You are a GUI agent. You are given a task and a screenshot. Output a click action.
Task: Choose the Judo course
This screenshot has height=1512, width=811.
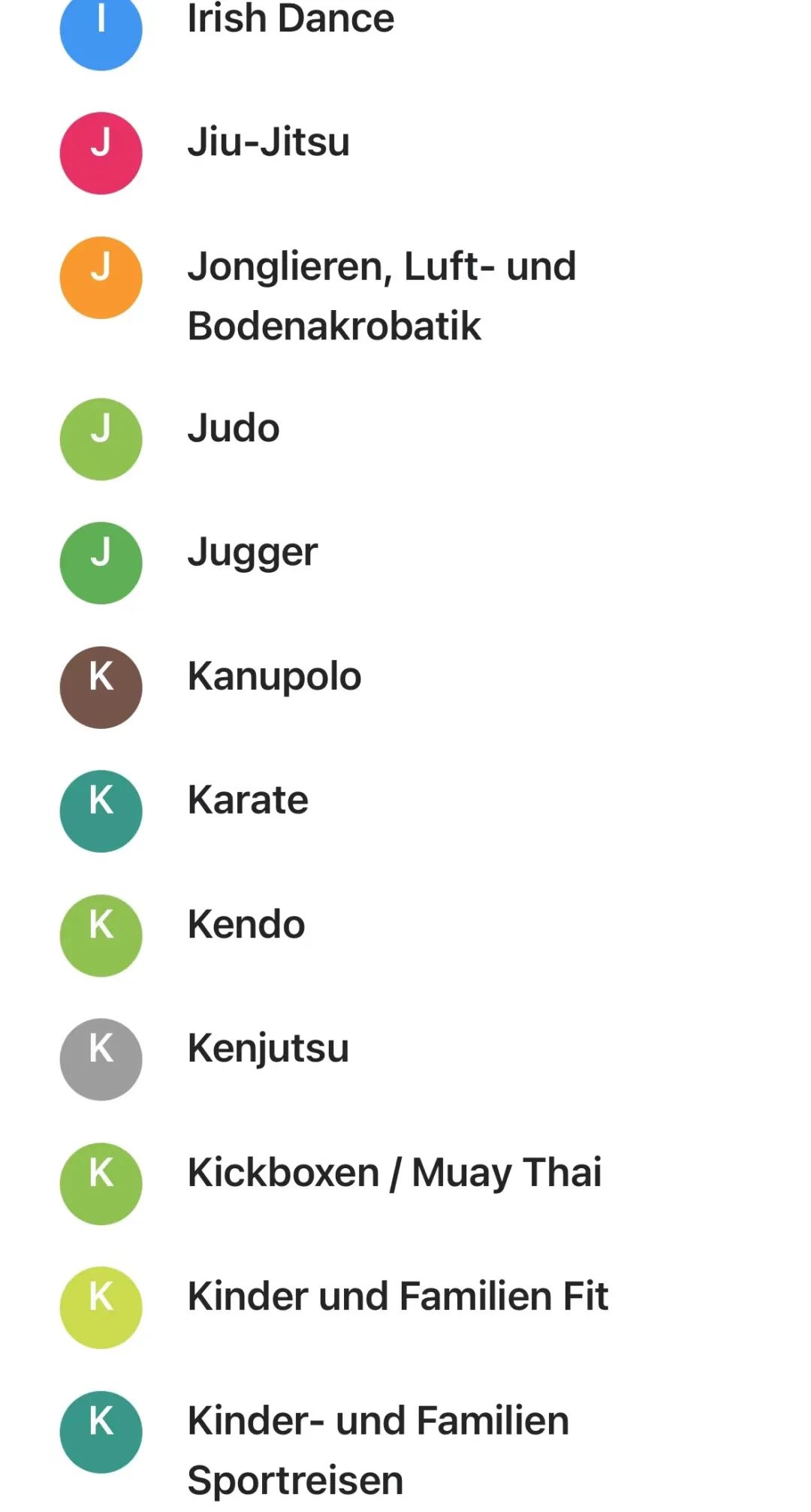[x=234, y=429]
